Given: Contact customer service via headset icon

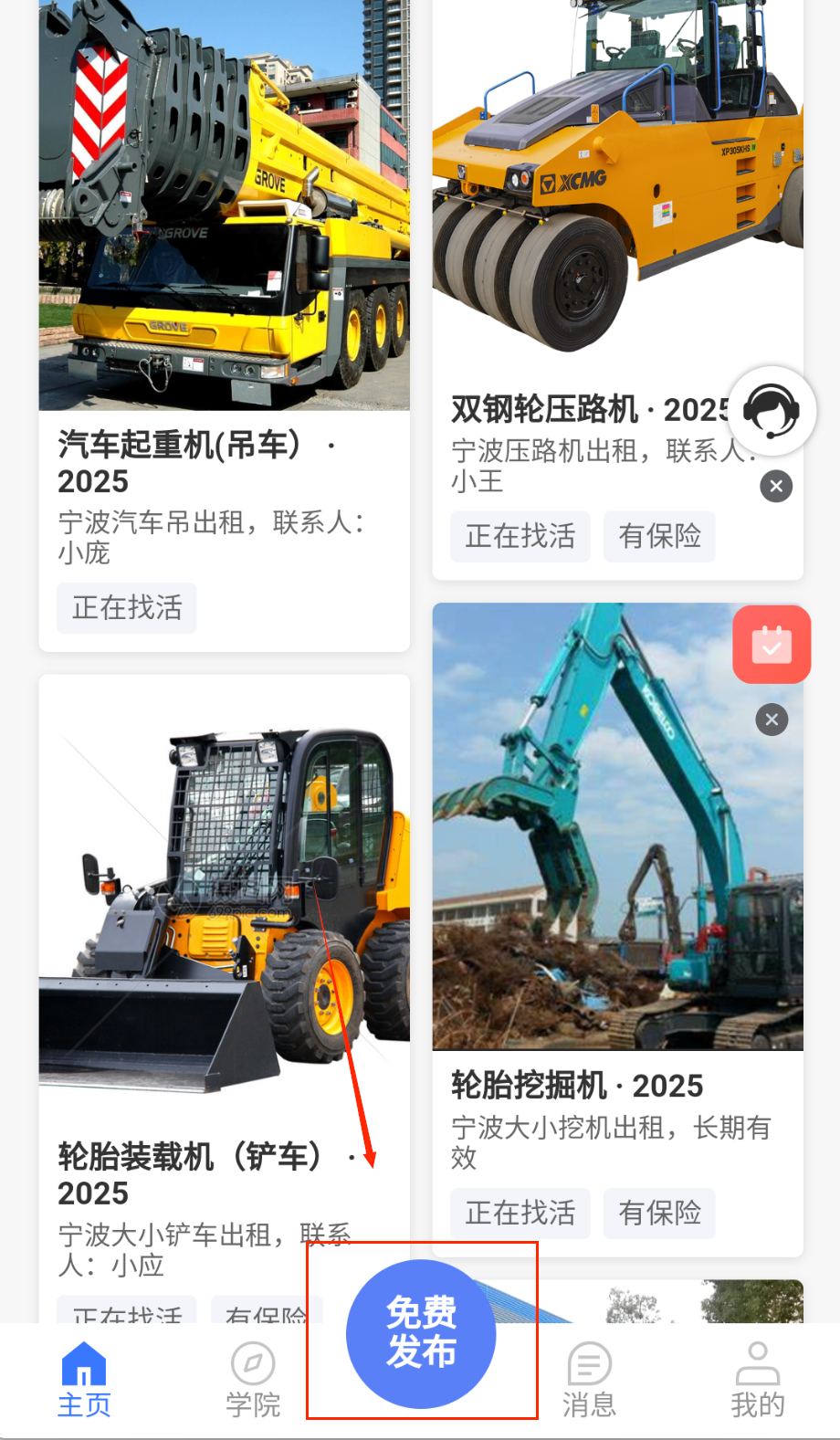Looking at the screenshot, I should tap(772, 411).
